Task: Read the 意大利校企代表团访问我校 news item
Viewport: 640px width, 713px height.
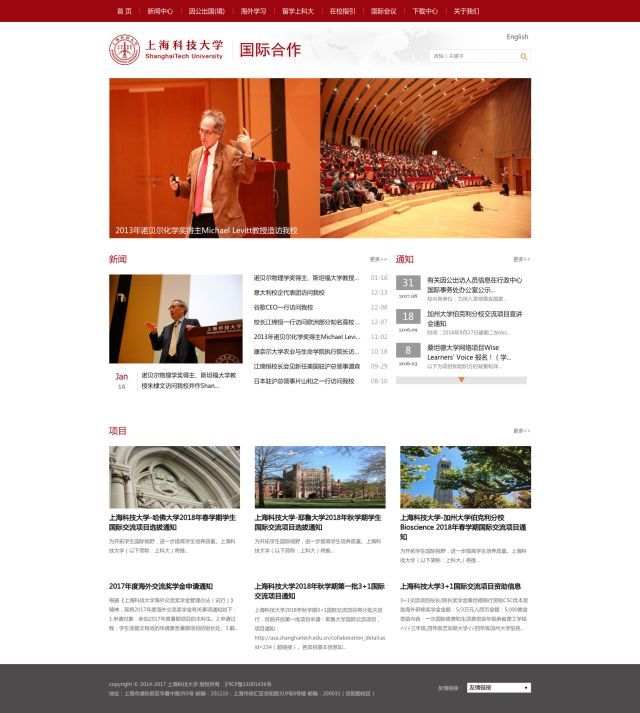Action: 289,293
